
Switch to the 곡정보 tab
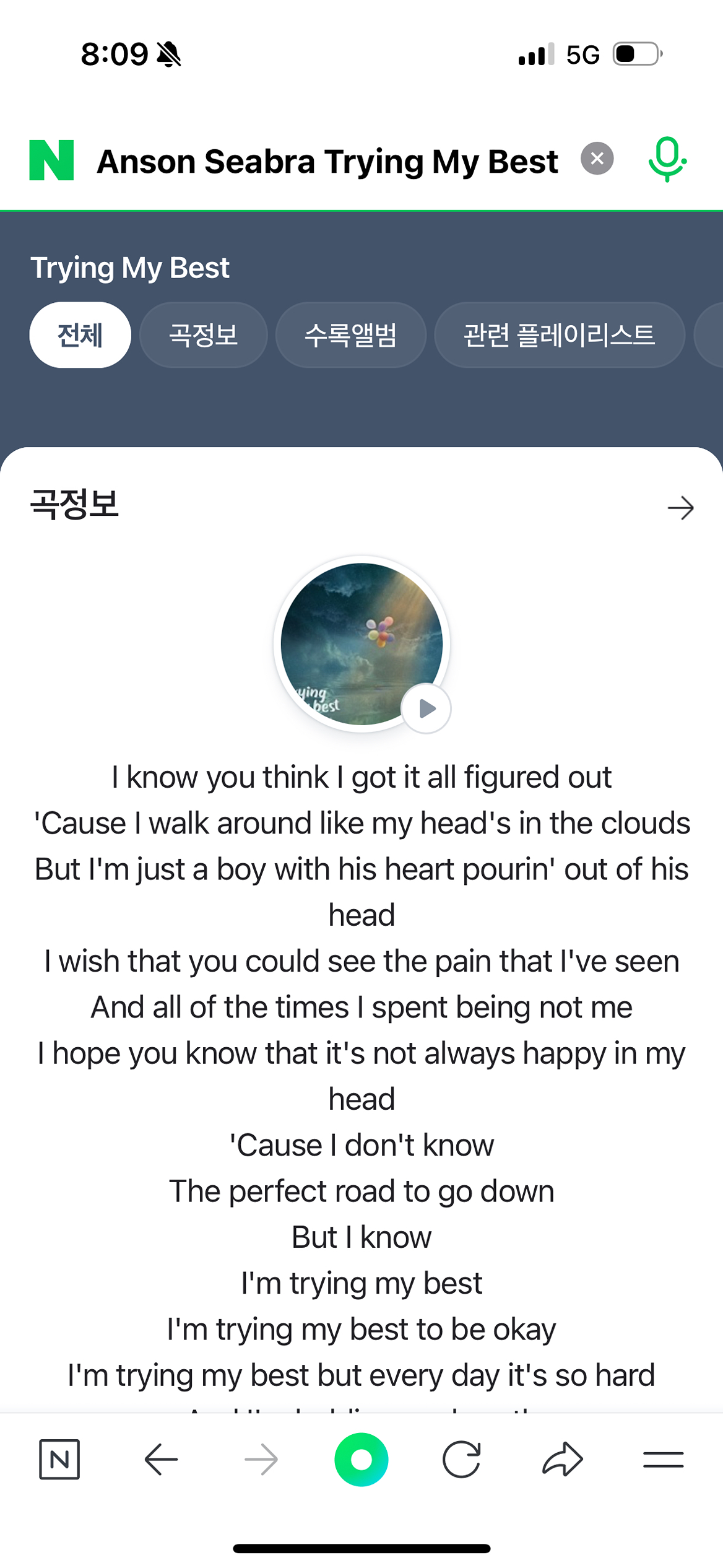point(204,334)
